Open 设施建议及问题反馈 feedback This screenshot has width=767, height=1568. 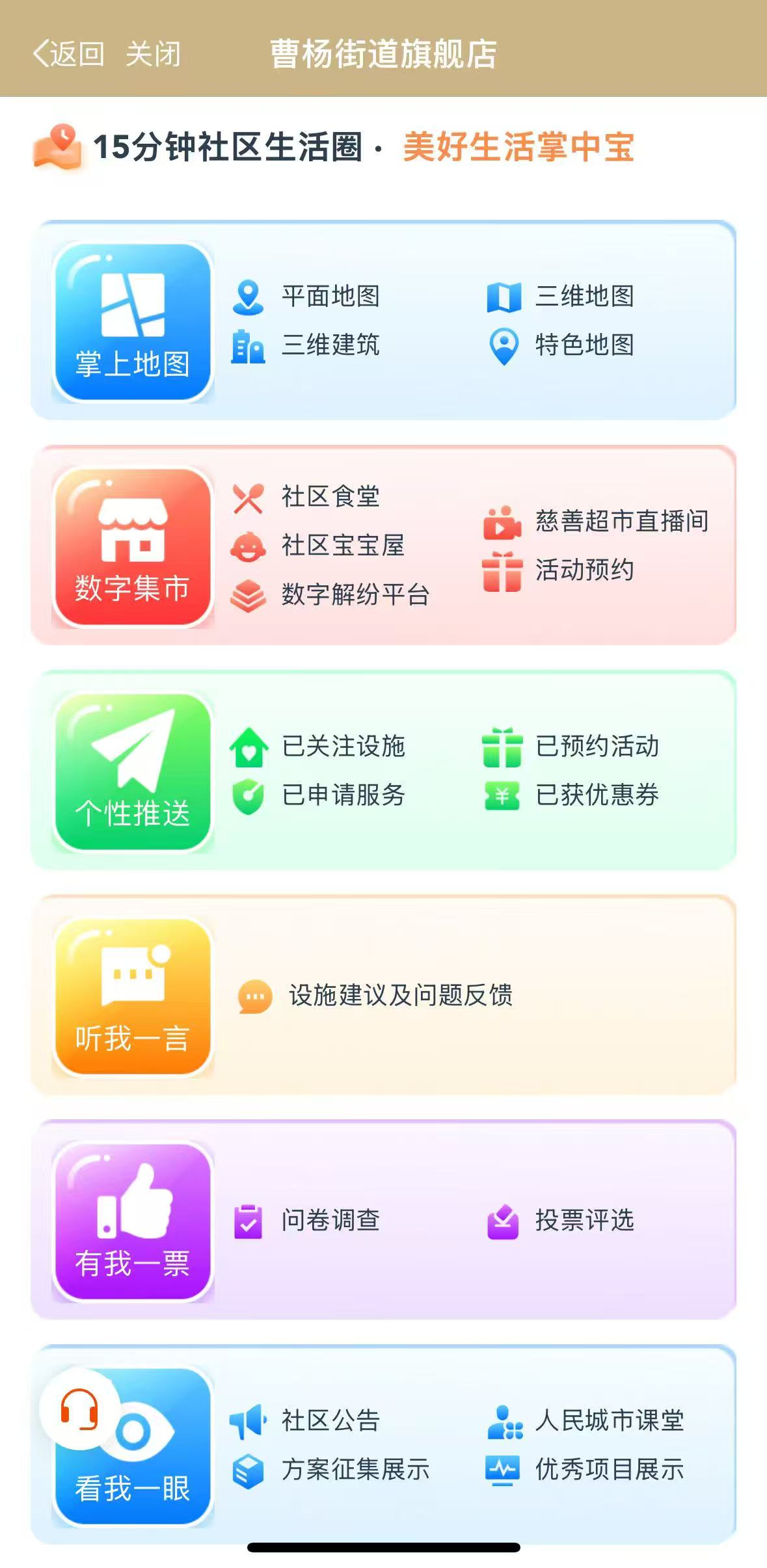[399, 996]
